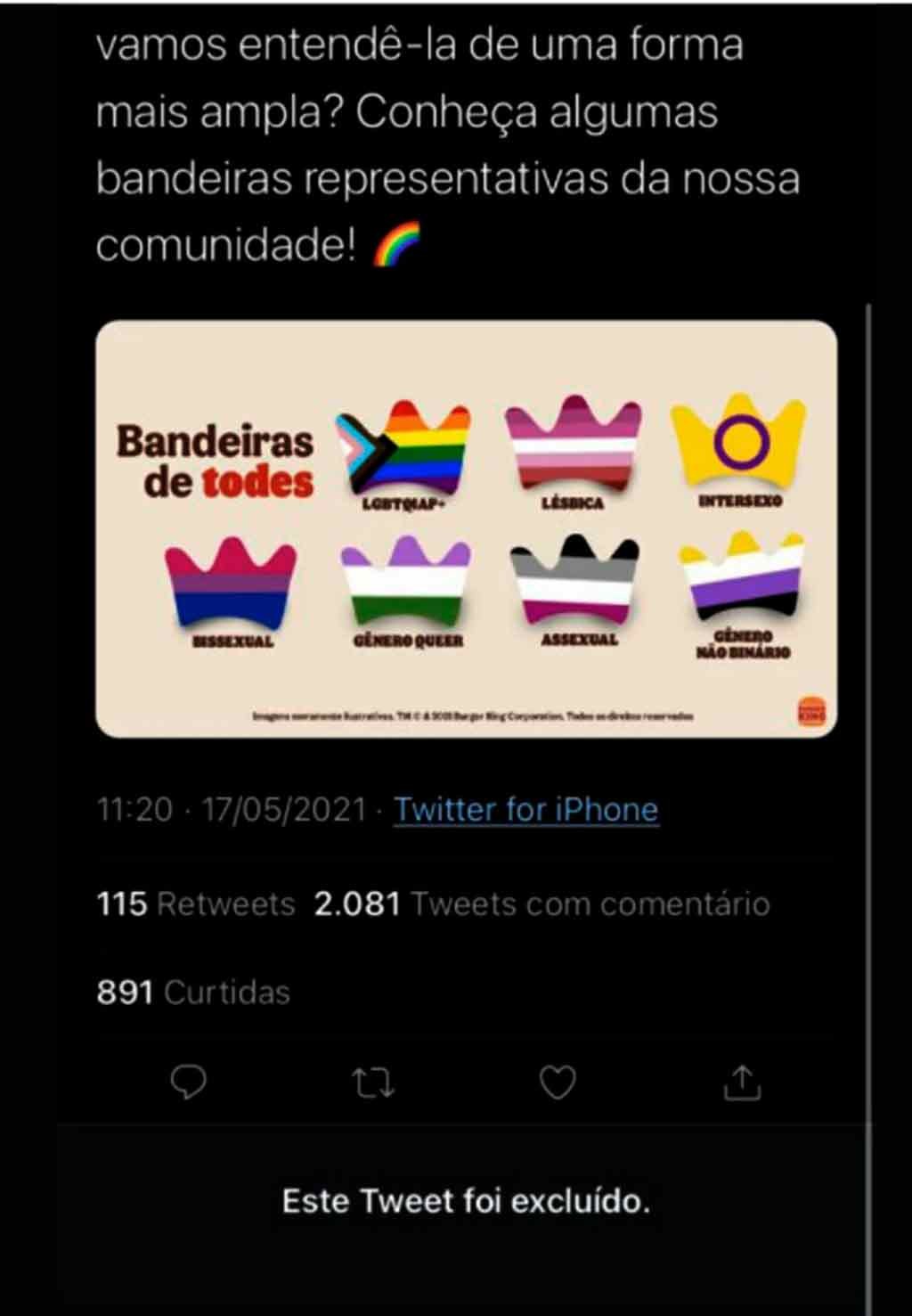Reply to this tweet
912x1316 pixels.
click(188, 1082)
